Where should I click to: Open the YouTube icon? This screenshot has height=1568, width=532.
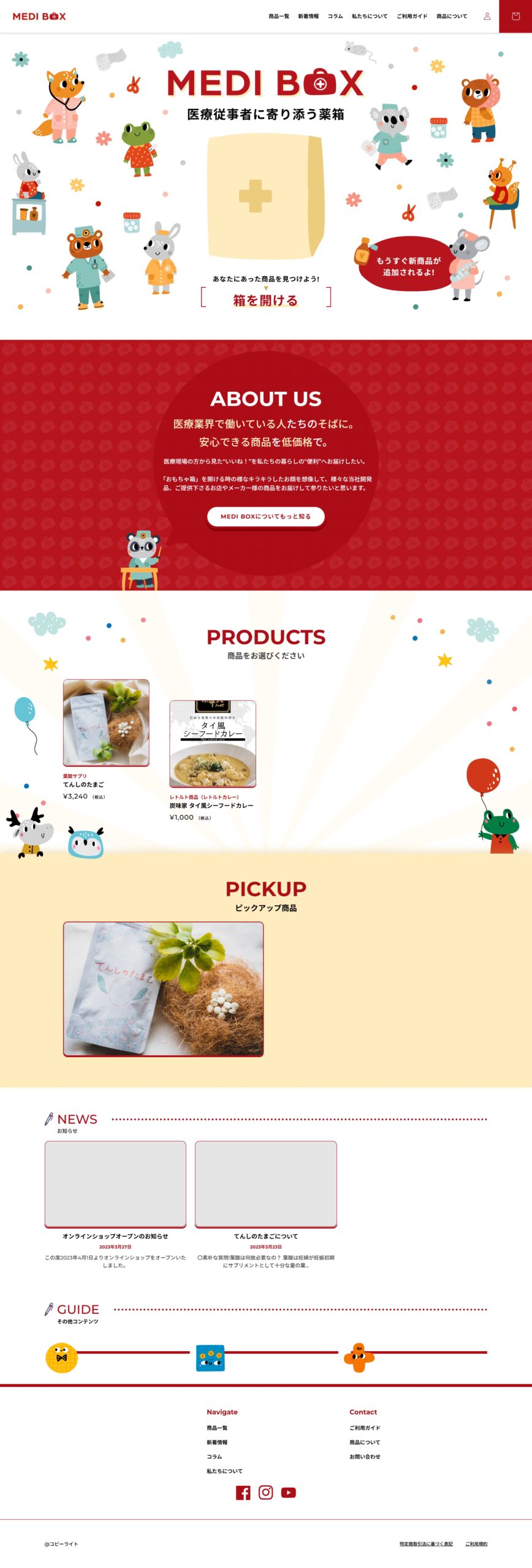pos(288,1493)
